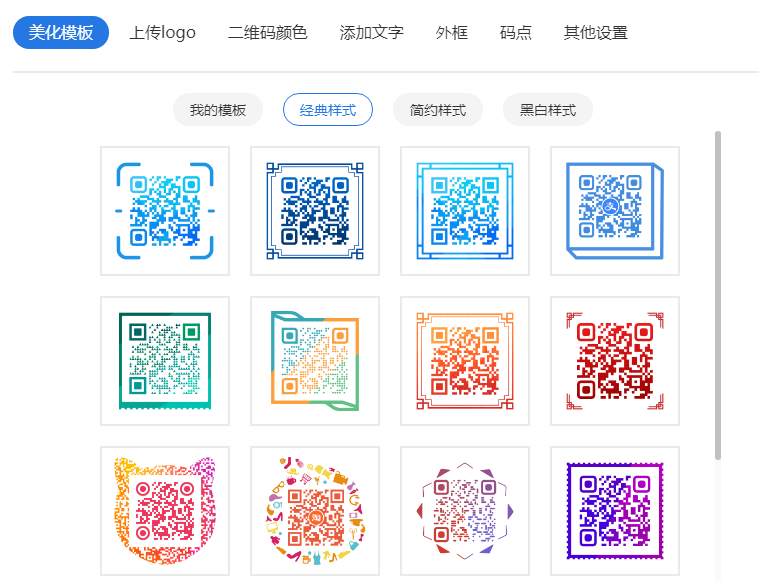This screenshot has width=759, height=587.
Task: Choose the orange double-frame QR template
Action: (x=465, y=361)
